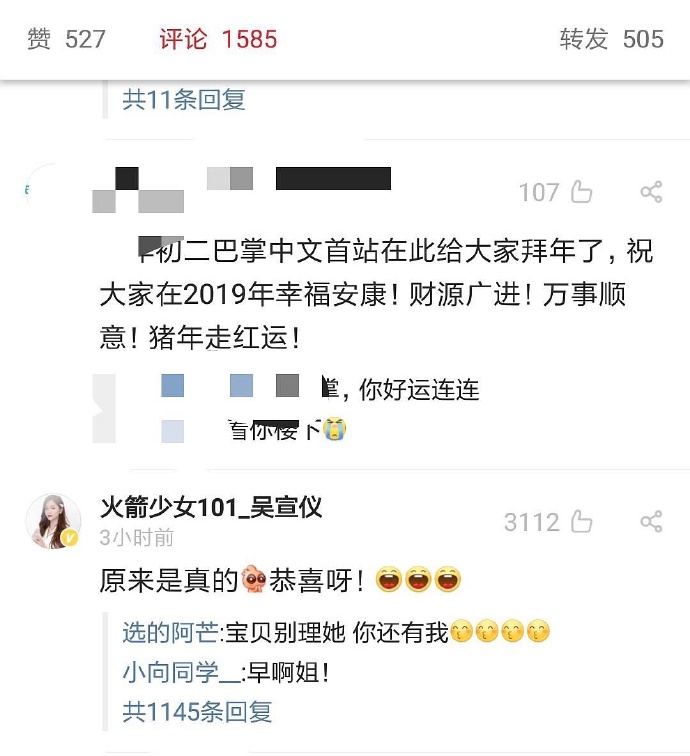Expand the 共1145条回复 replies
Viewport: 690px width, 756px height.
[x=197, y=712]
